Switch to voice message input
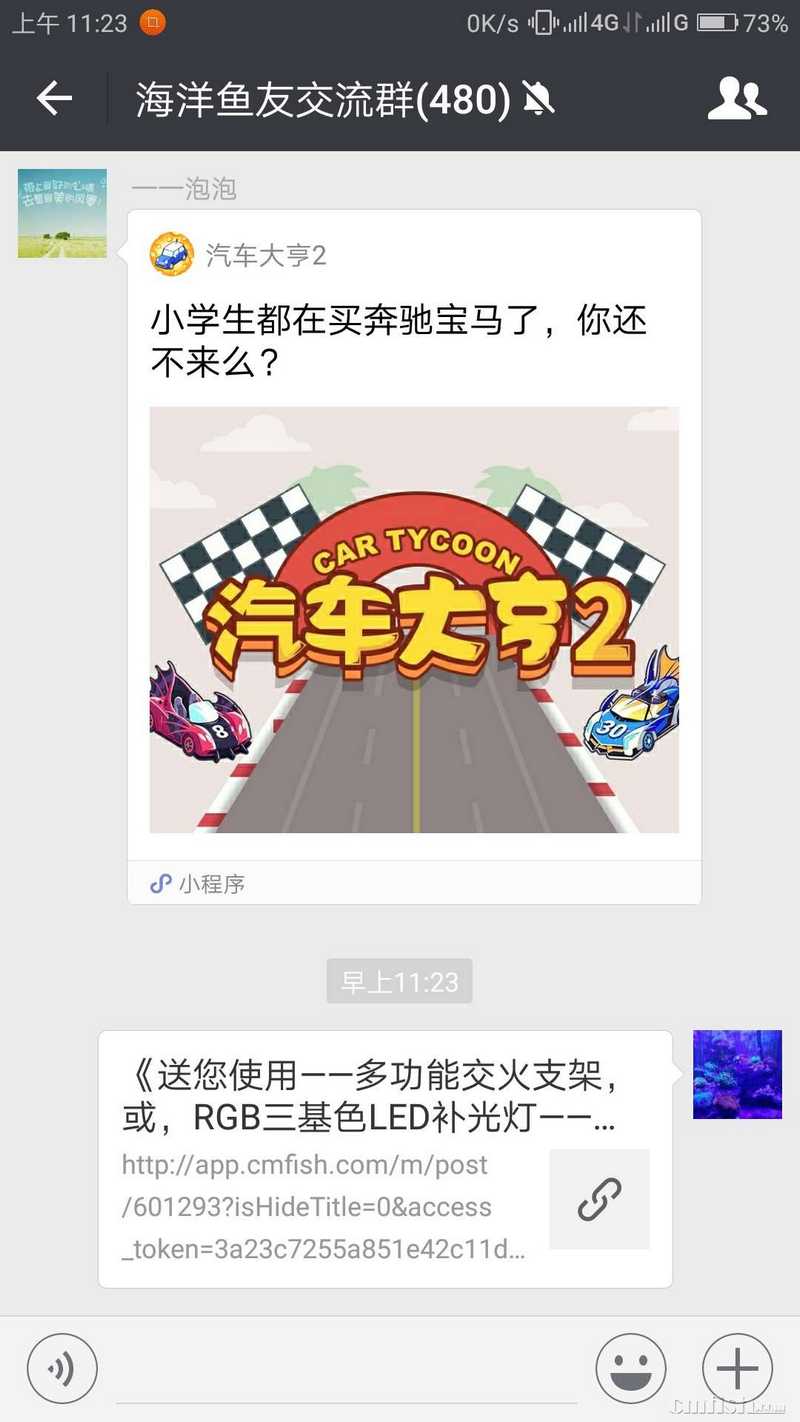The width and height of the screenshot is (800, 1422). [x=62, y=1368]
